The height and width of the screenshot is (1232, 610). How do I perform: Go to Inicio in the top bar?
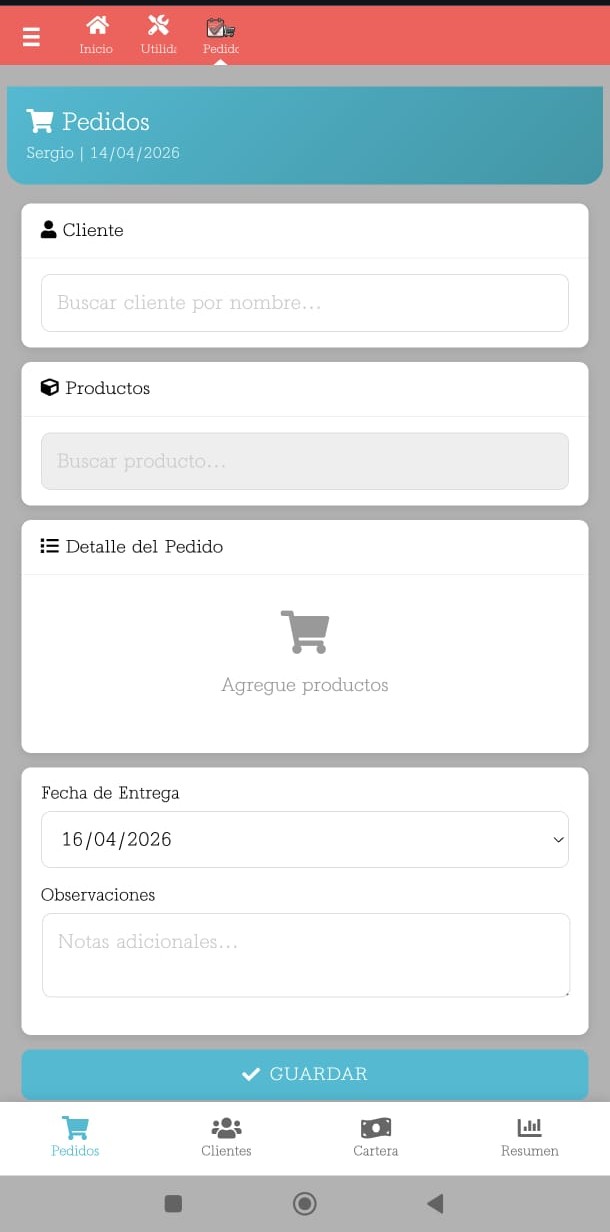coord(96,34)
